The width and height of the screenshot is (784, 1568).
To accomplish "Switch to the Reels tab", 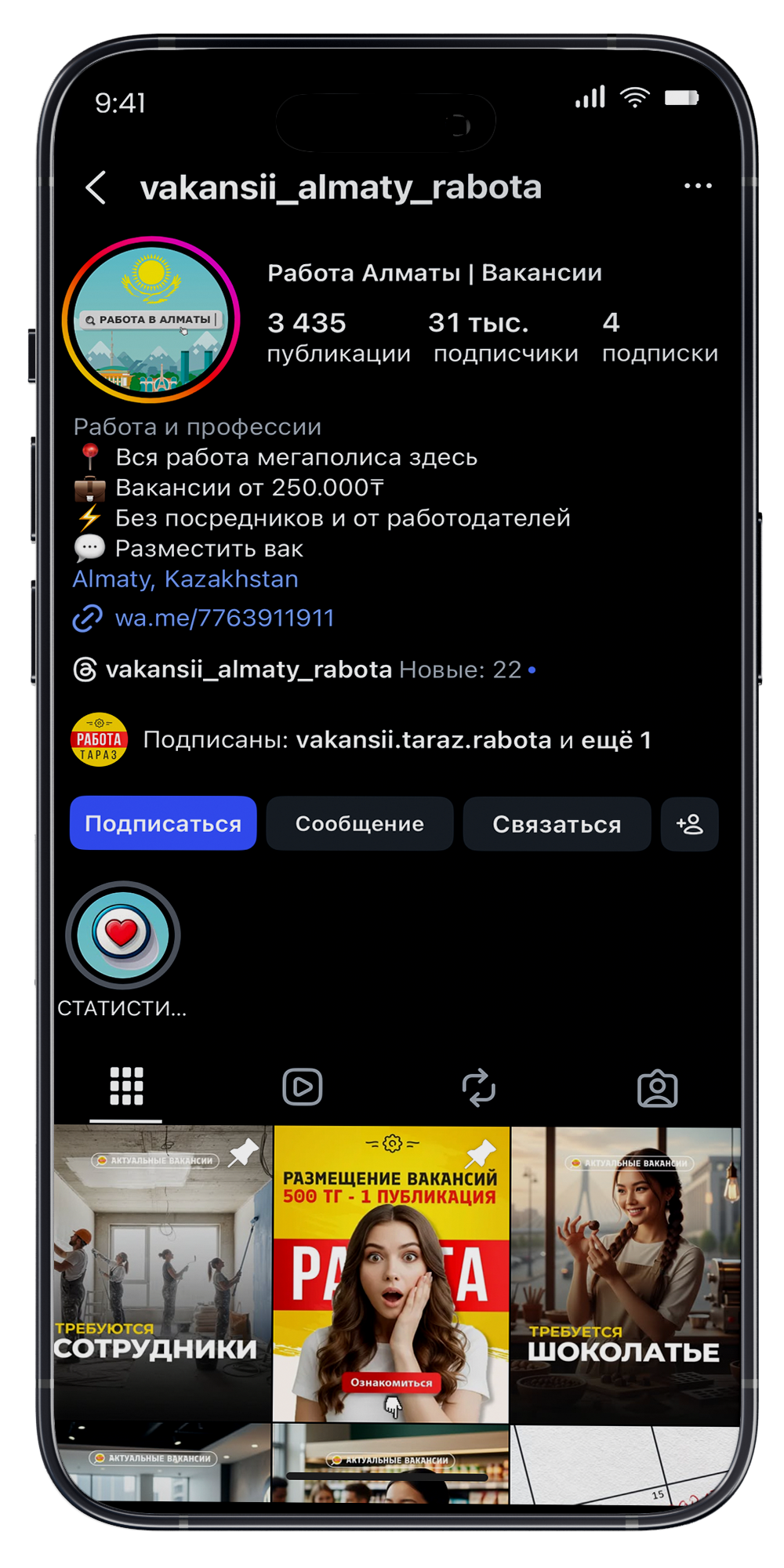I will 303,1087.
